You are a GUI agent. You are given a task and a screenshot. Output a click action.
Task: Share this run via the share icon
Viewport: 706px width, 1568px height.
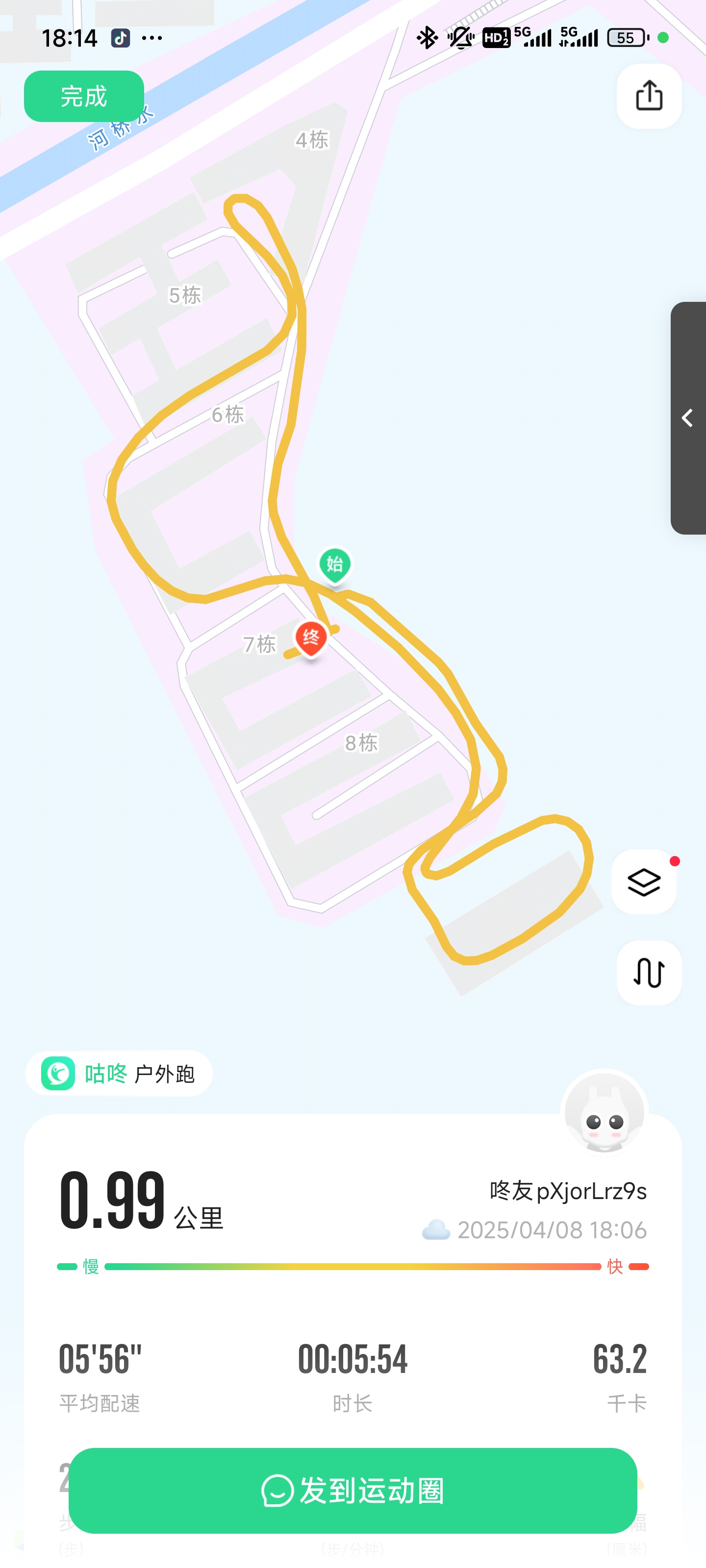coord(649,96)
